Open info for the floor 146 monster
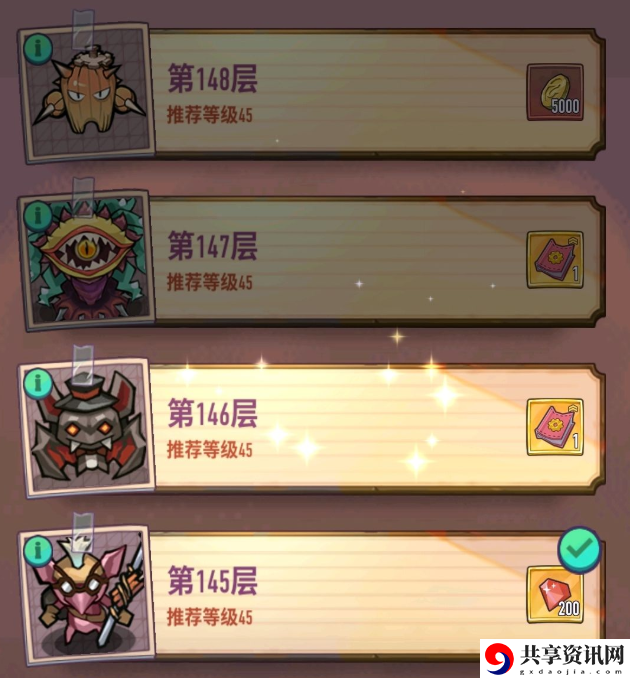This screenshot has width=630, height=678. [x=37, y=382]
